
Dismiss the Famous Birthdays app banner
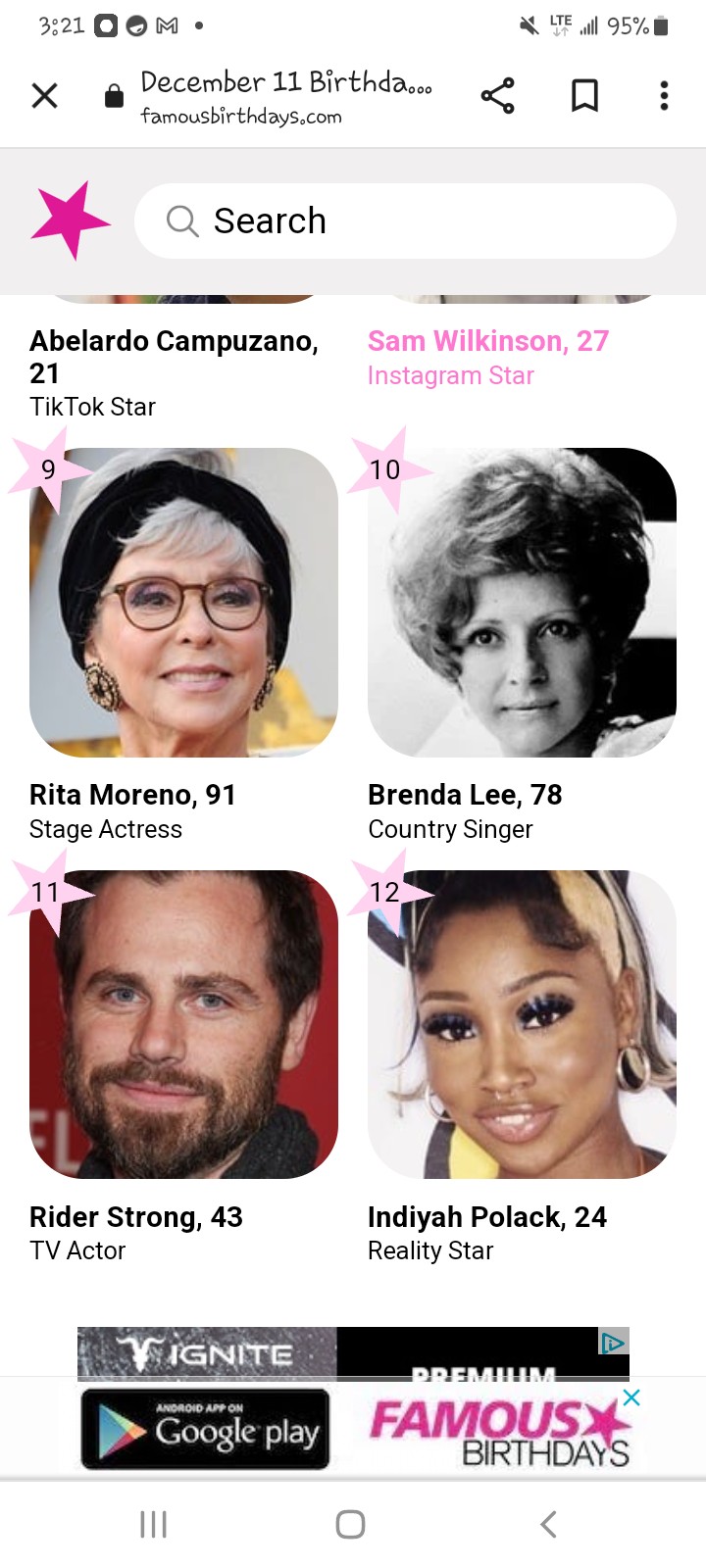click(x=632, y=1397)
